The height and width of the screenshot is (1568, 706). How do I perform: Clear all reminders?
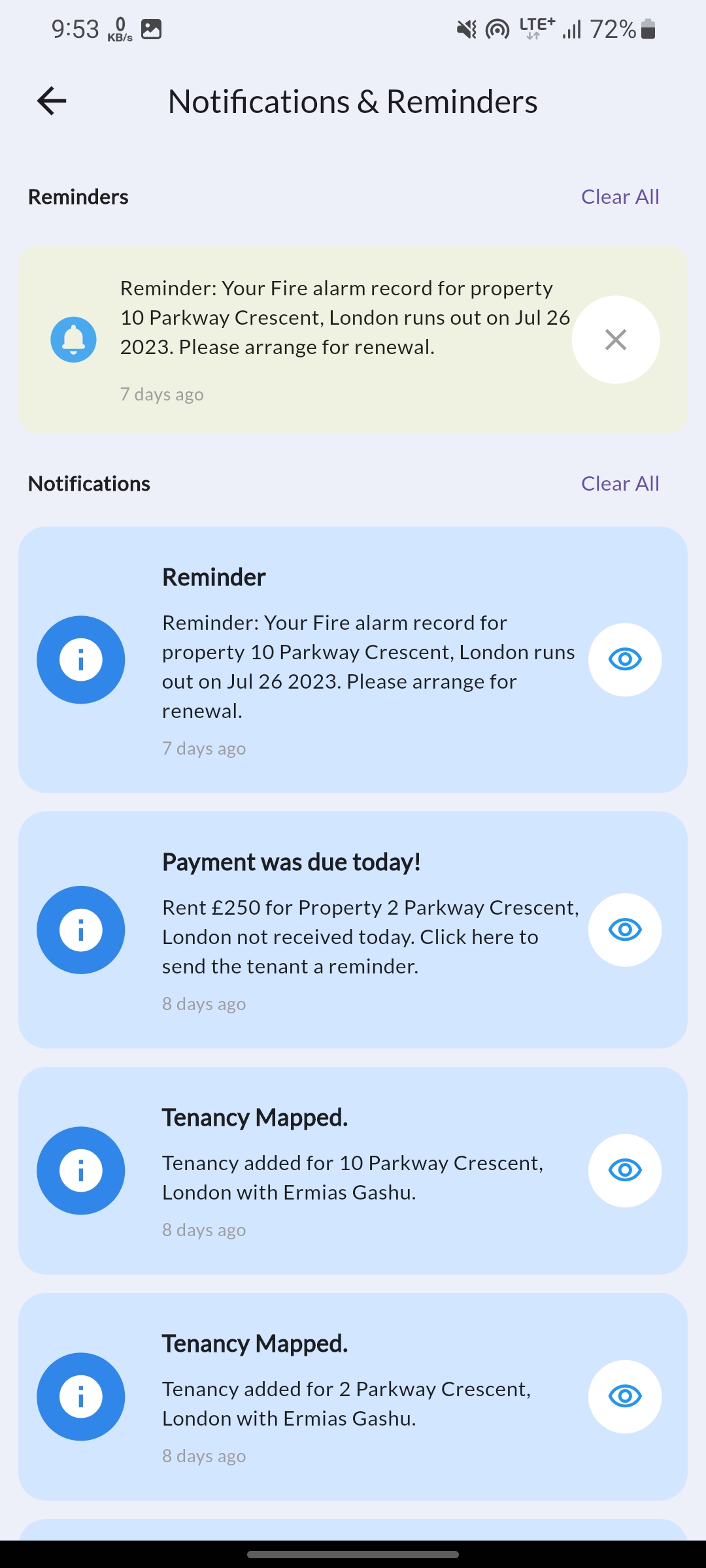(620, 197)
